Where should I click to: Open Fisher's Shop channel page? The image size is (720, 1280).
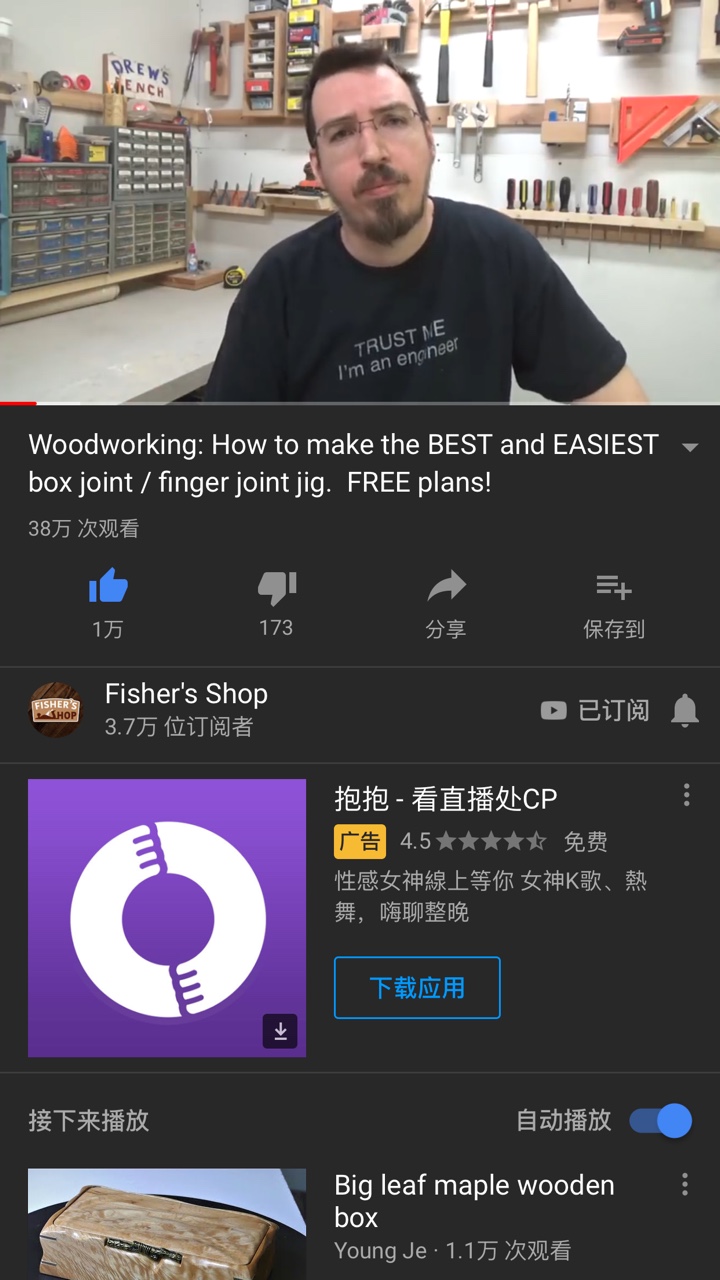pyautogui.click(x=186, y=709)
